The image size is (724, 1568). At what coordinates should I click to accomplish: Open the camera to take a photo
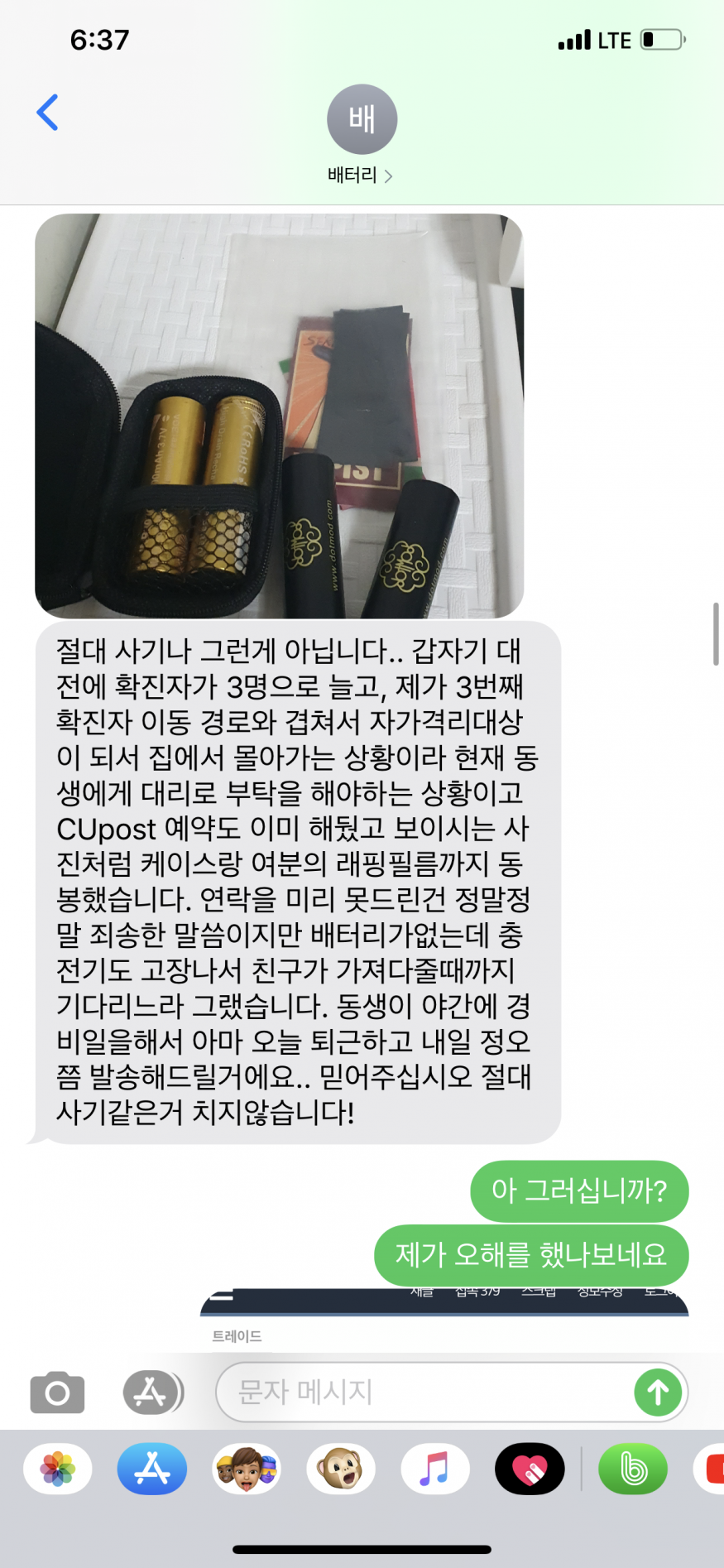pos(57,1392)
